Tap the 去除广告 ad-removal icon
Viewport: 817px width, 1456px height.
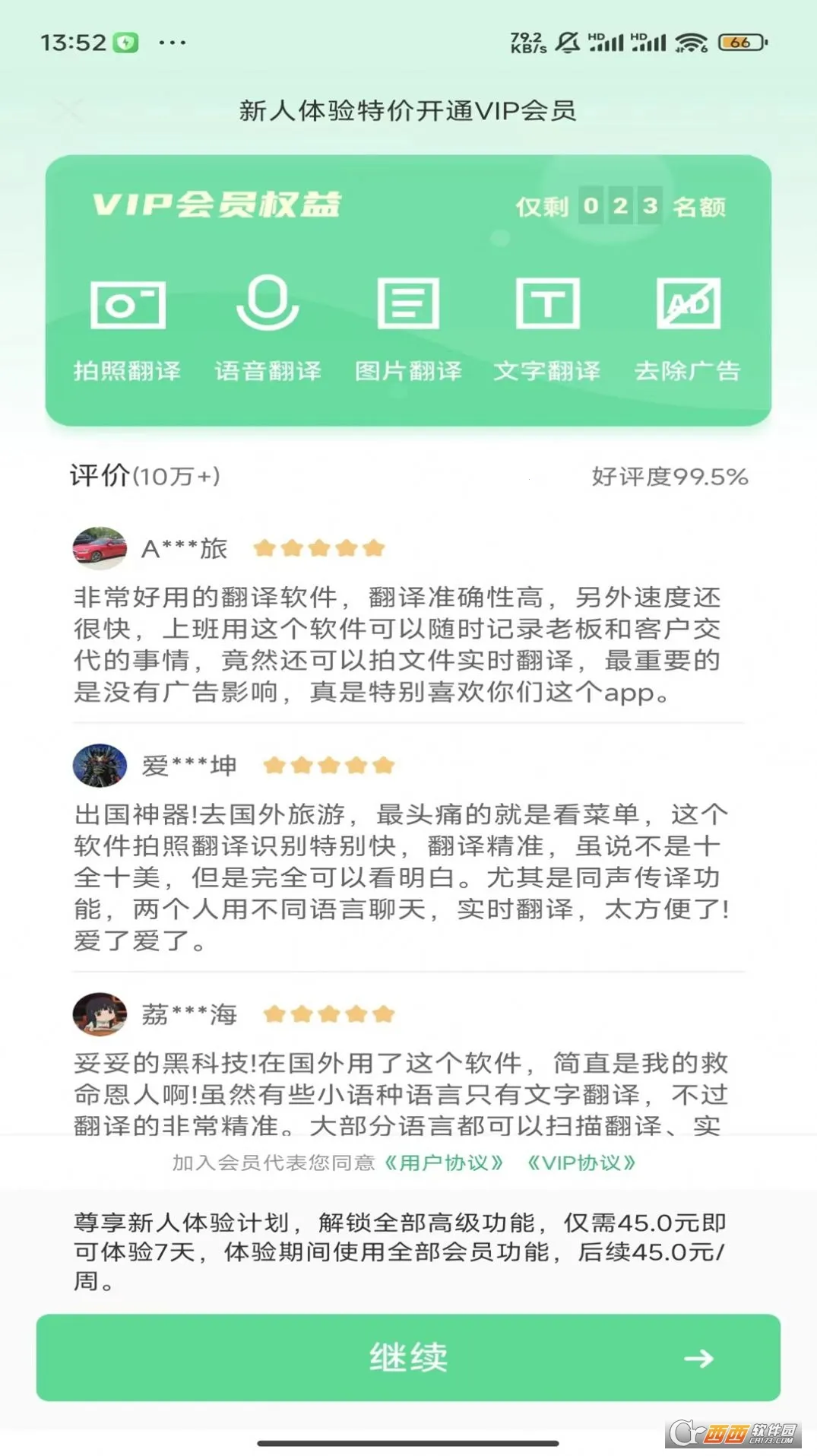pyautogui.click(x=688, y=304)
